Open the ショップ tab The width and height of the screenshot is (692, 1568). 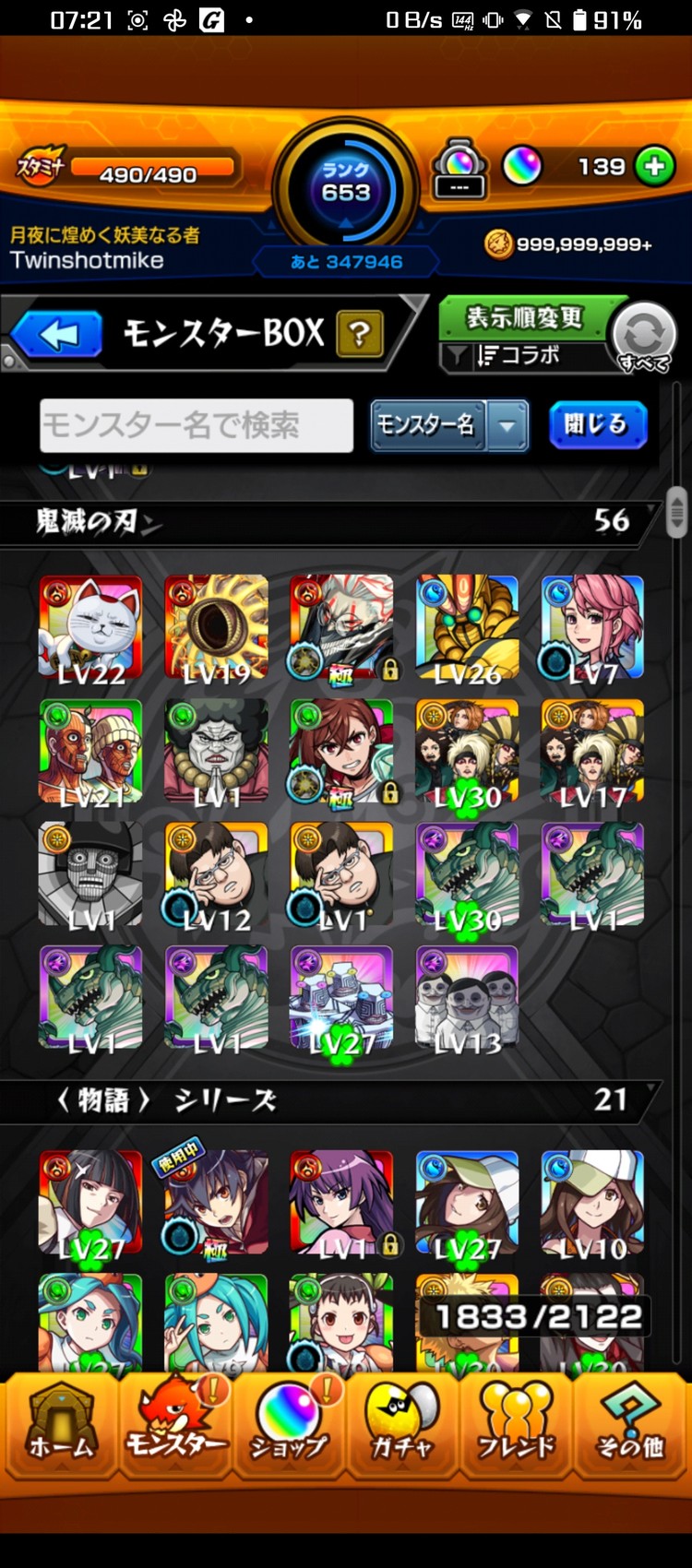(x=289, y=1425)
